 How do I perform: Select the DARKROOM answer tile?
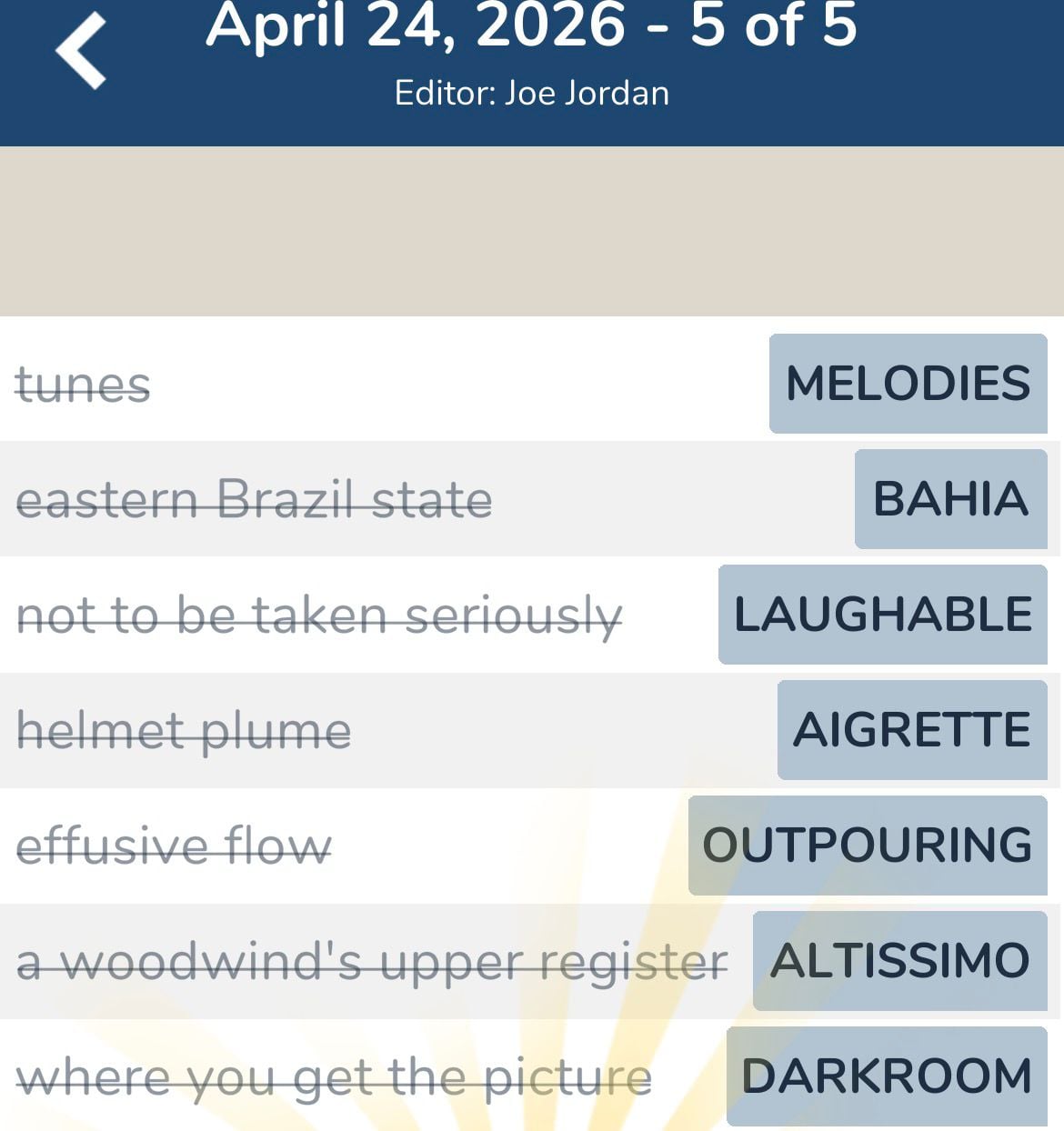coord(887,1077)
